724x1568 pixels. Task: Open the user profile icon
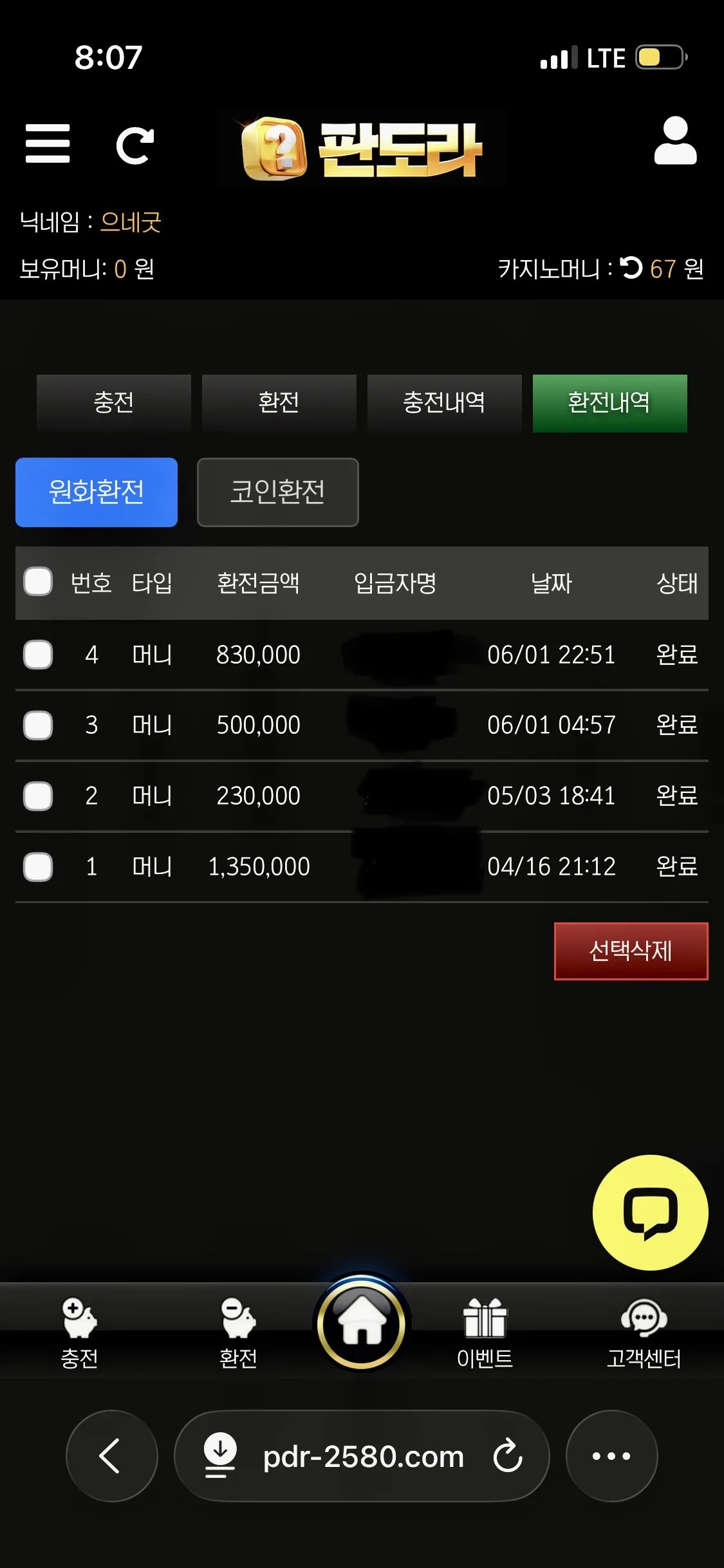675,141
